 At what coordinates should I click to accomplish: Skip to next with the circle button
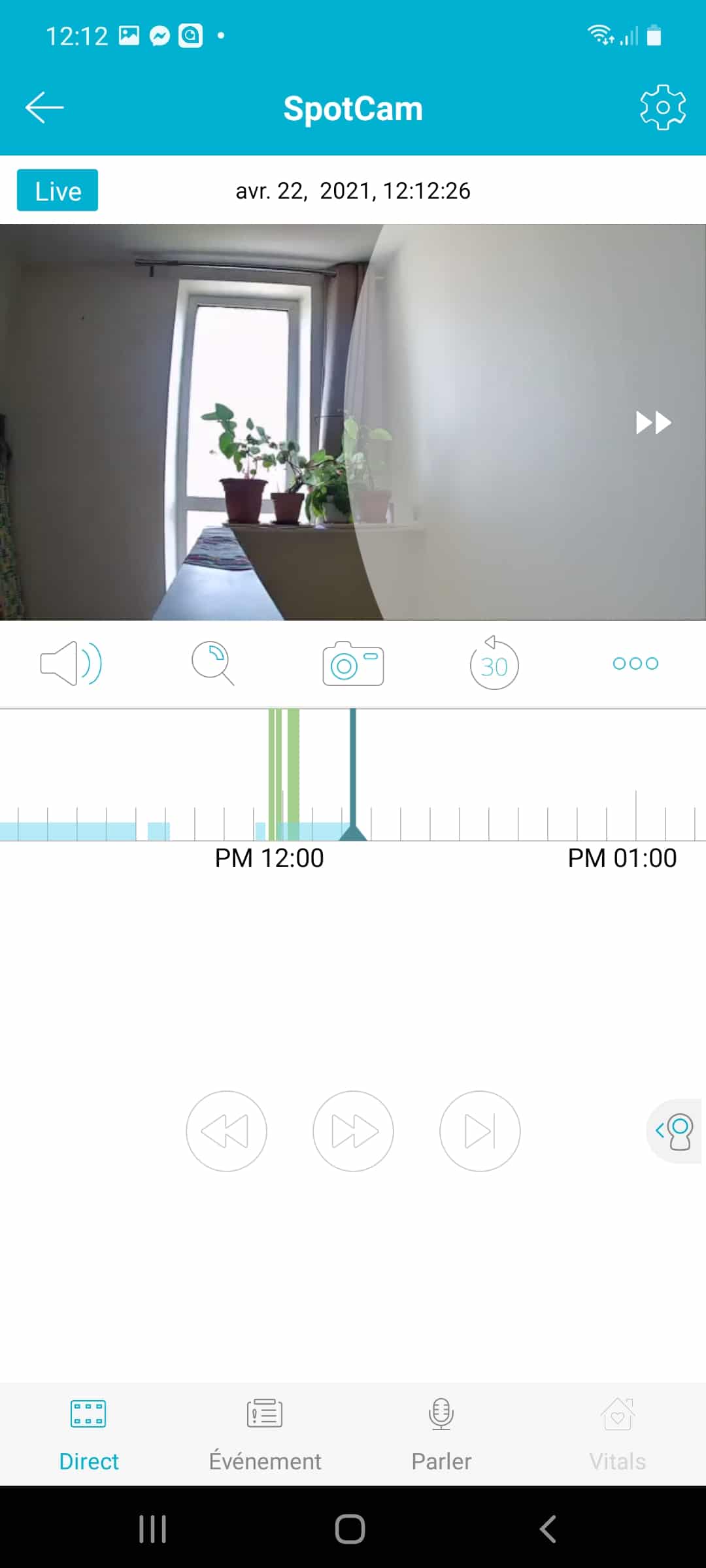point(480,1131)
